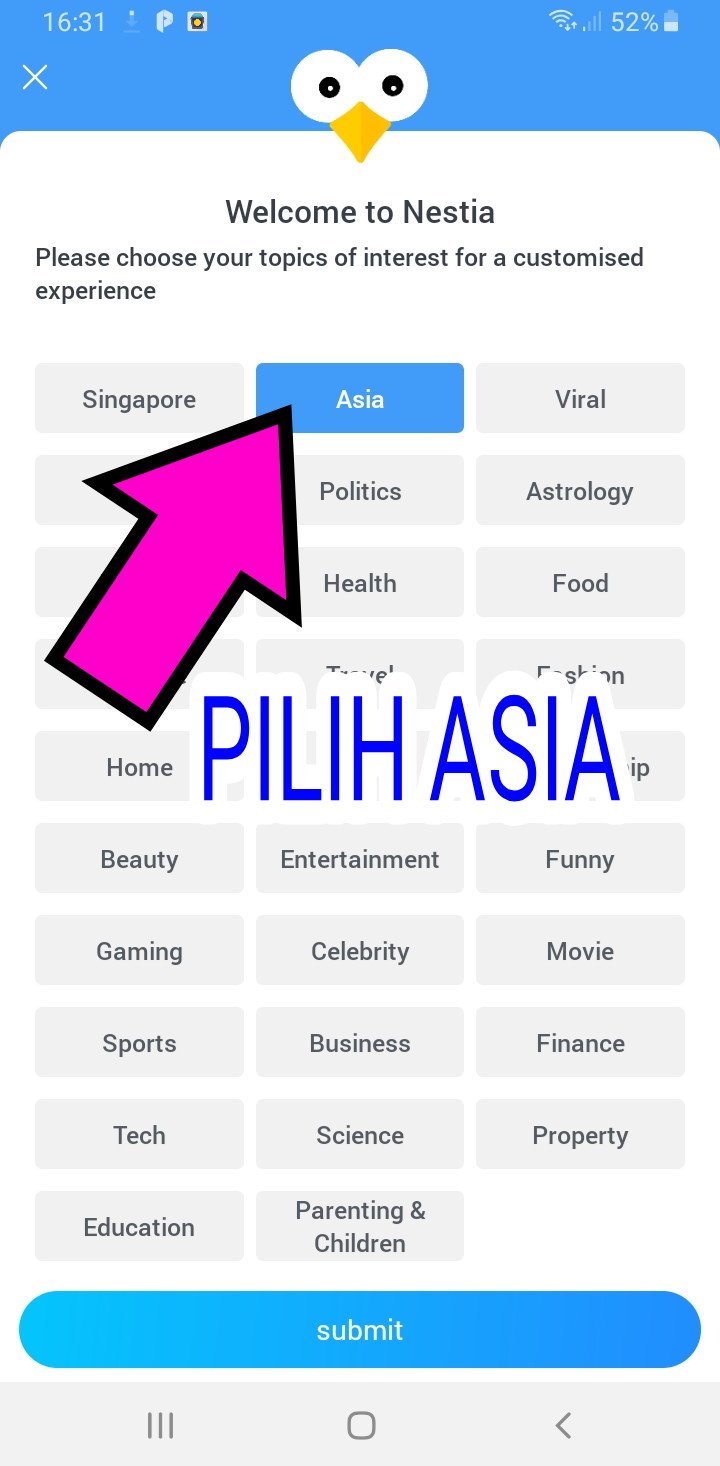Screen dimensions: 720x1466
Task: Choose the Viral topic
Action: [580, 399]
